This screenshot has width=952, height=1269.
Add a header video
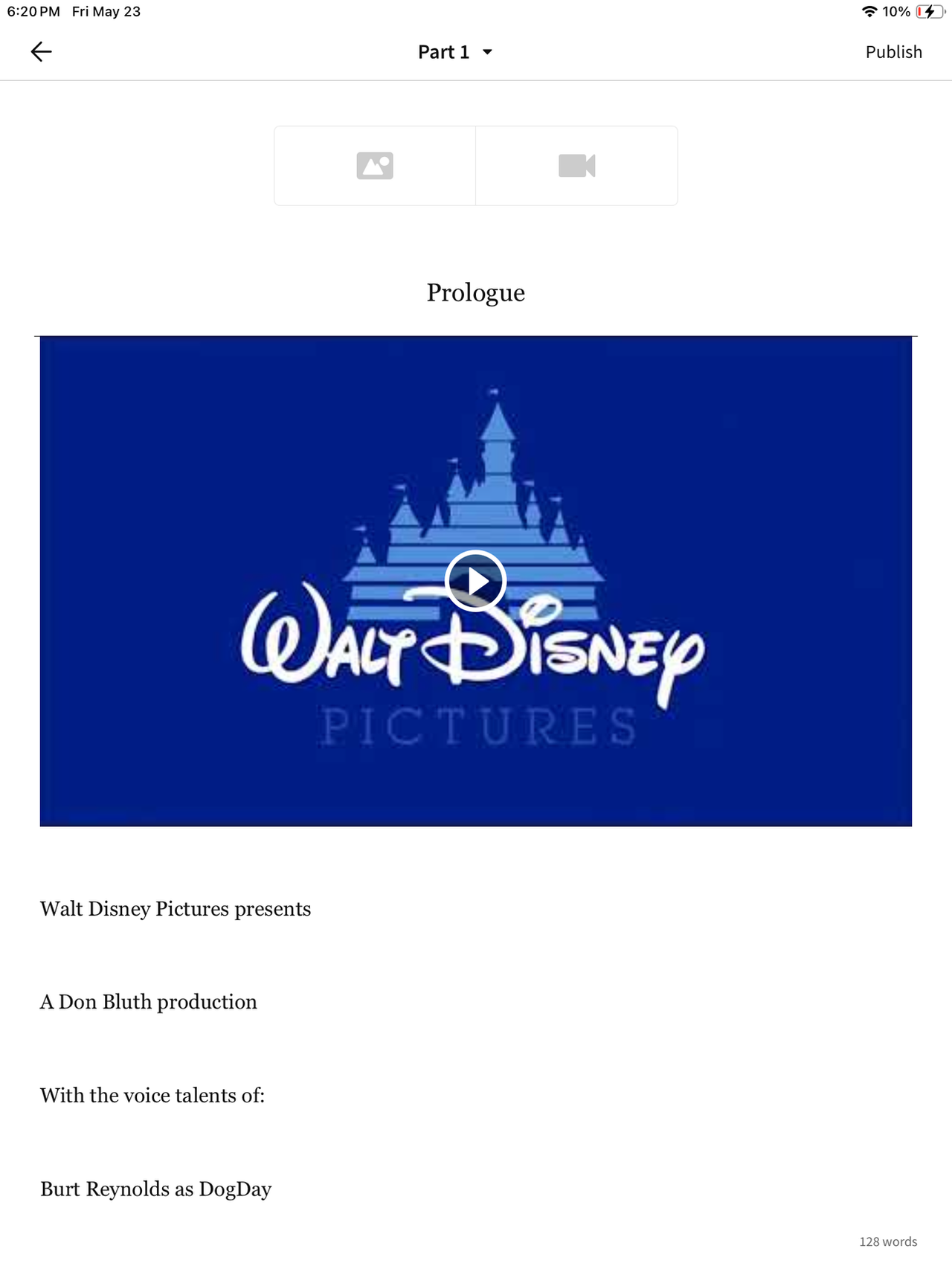tap(576, 166)
